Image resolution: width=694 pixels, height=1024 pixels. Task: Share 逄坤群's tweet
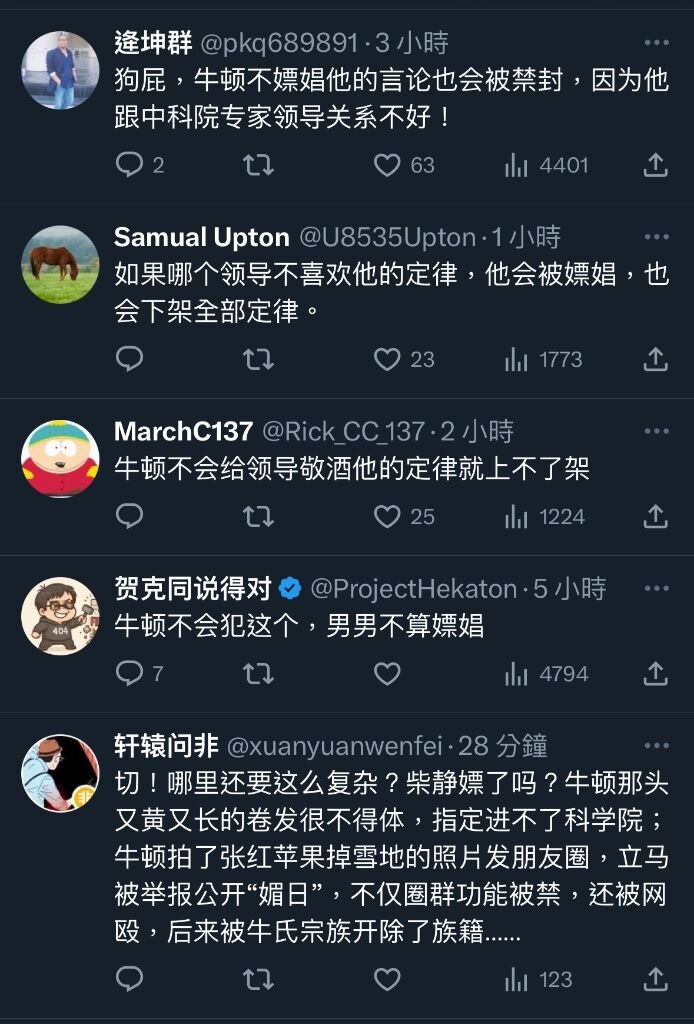pyautogui.click(x=655, y=165)
